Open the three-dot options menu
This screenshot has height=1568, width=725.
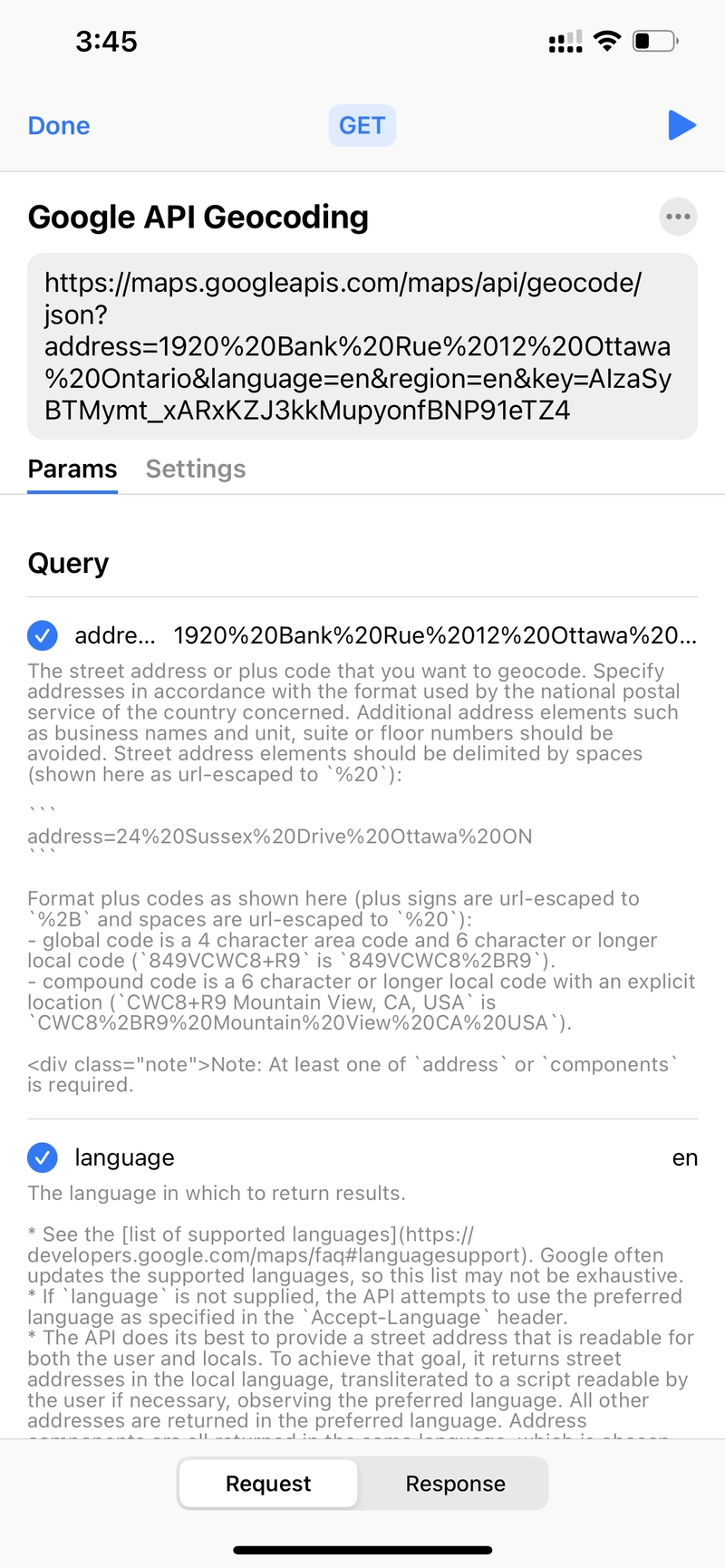[x=678, y=217]
